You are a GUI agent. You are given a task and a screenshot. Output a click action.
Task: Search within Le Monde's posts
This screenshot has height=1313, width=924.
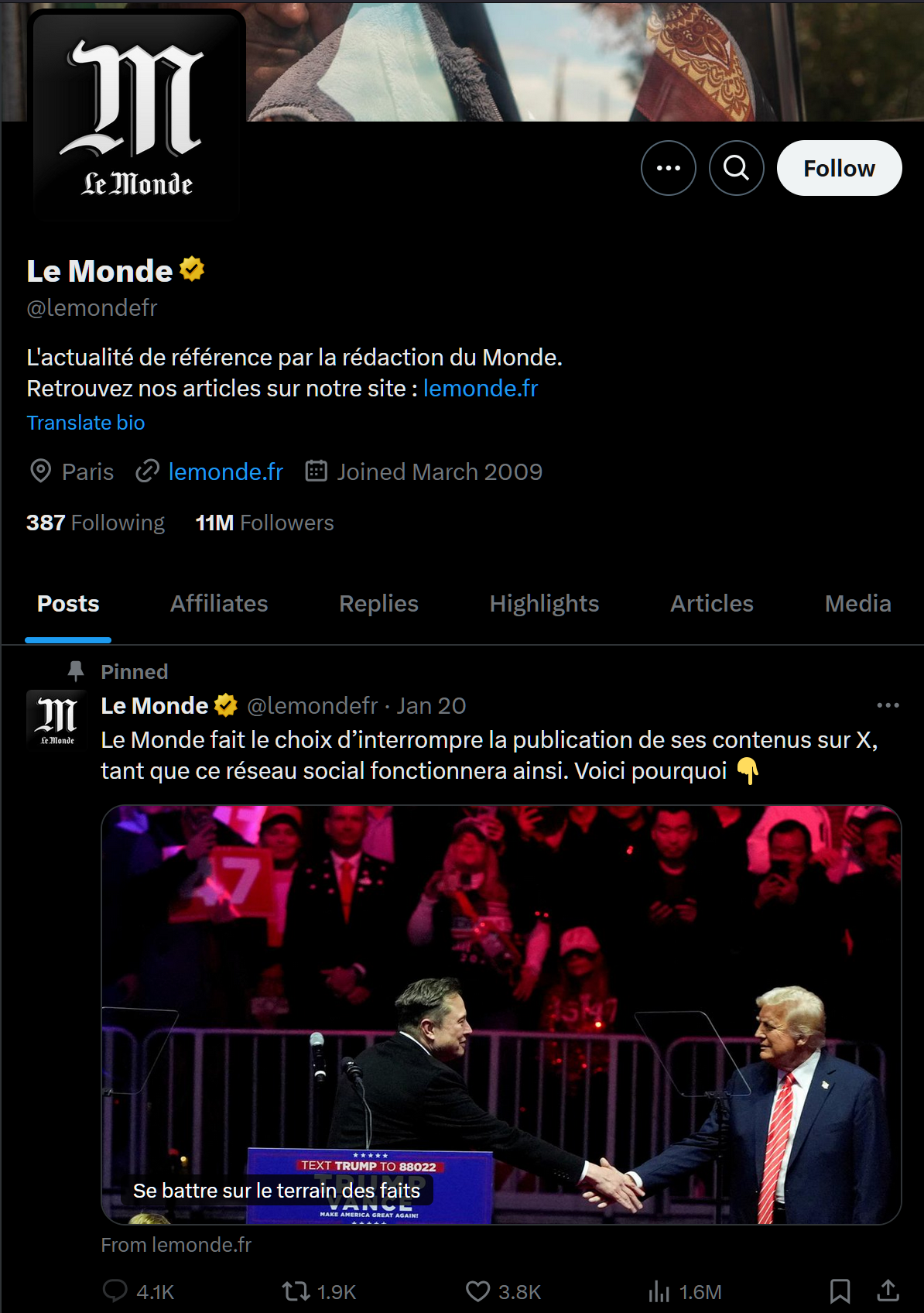(x=736, y=168)
